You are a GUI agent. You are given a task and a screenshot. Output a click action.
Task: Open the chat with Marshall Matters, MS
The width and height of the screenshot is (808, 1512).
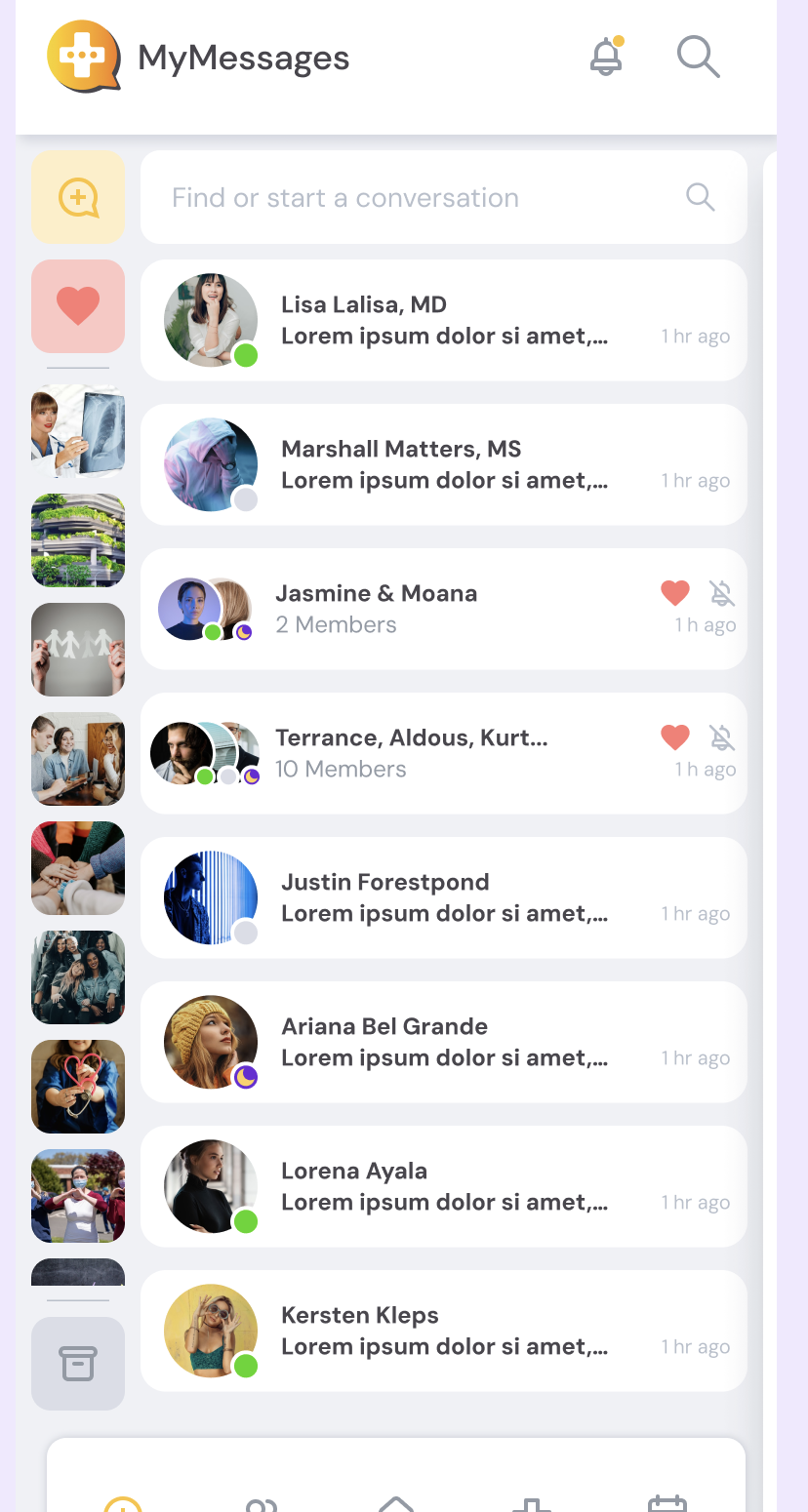[x=444, y=464]
